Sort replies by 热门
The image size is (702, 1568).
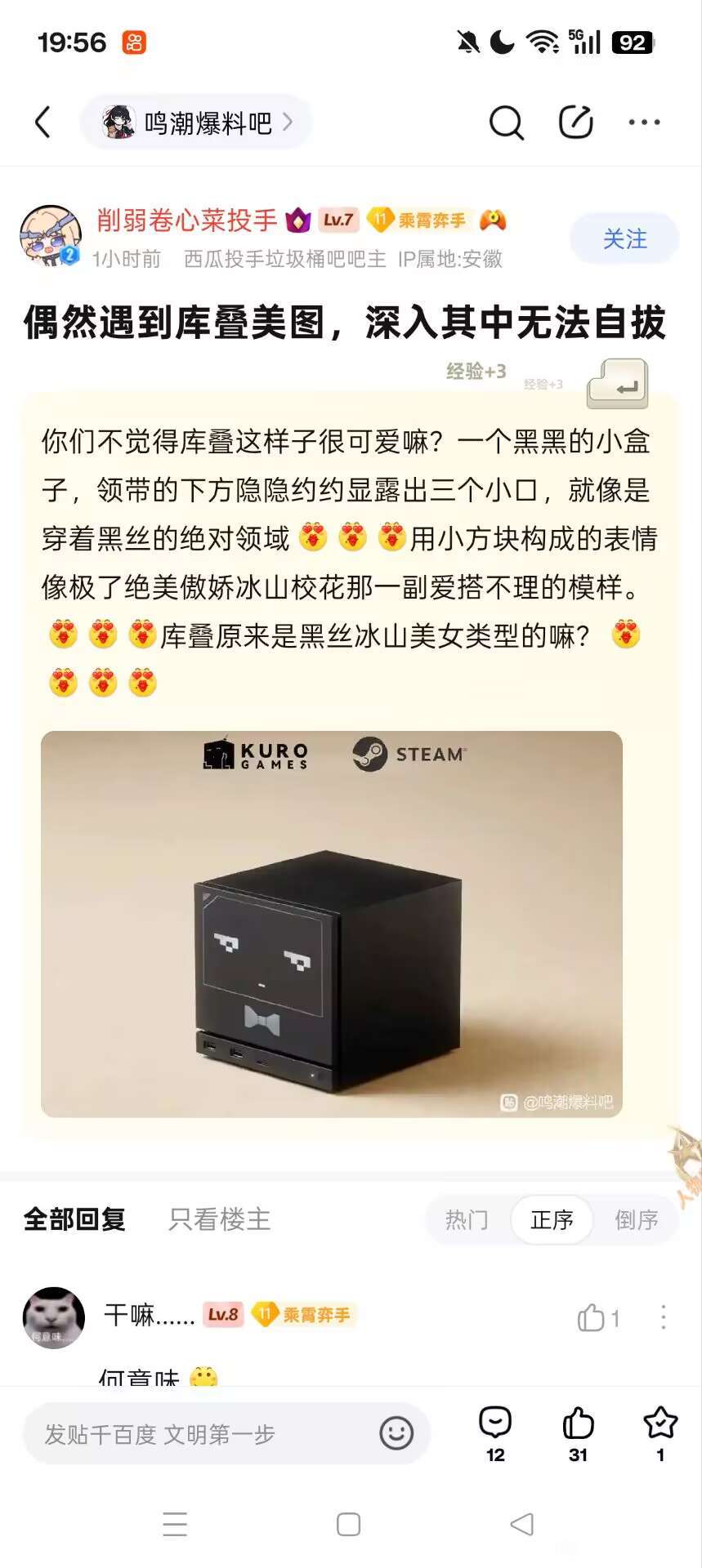(467, 1220)
